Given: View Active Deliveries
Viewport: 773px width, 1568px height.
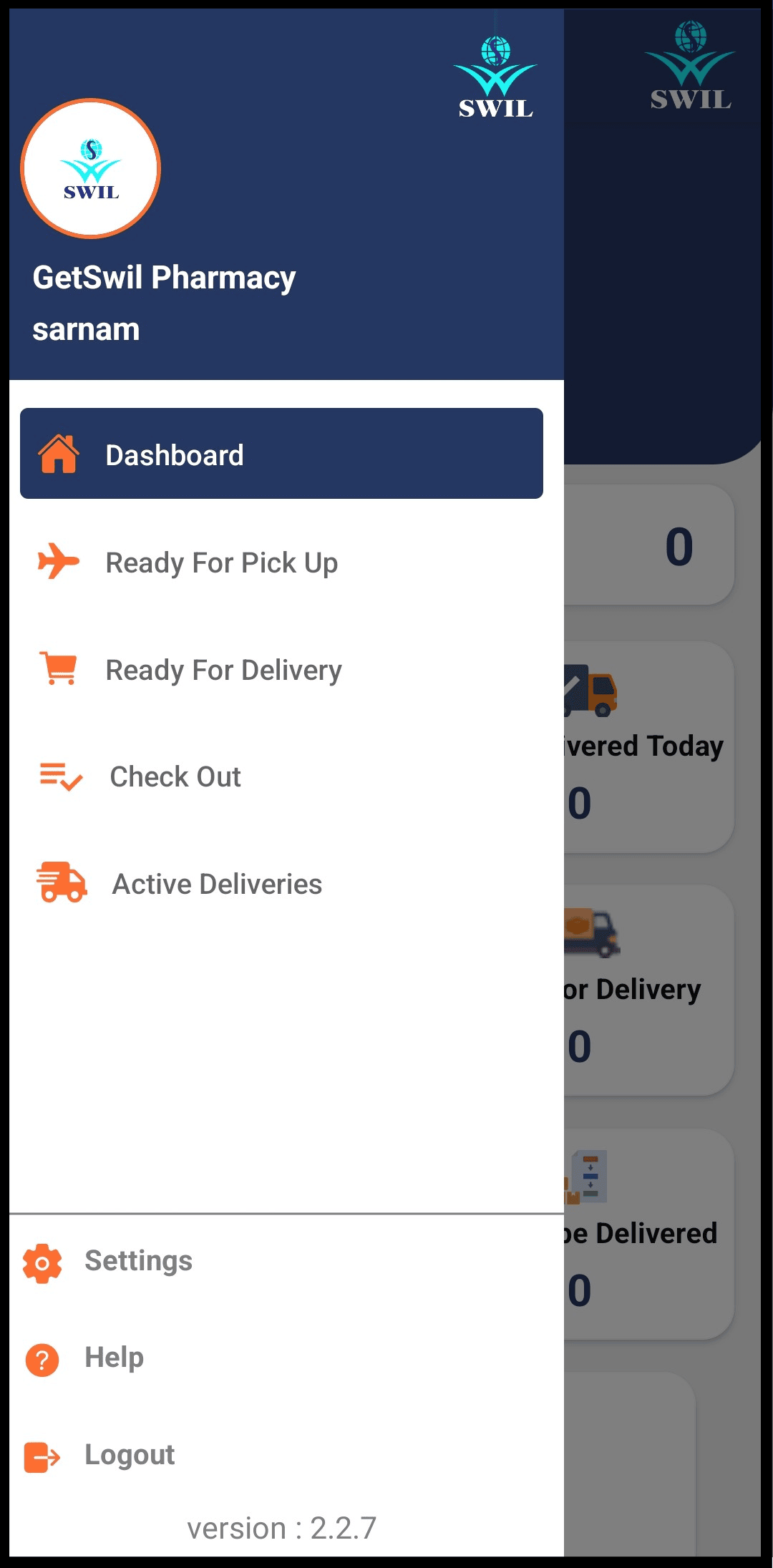Looking at the screenshot, I should pos(281,885).
